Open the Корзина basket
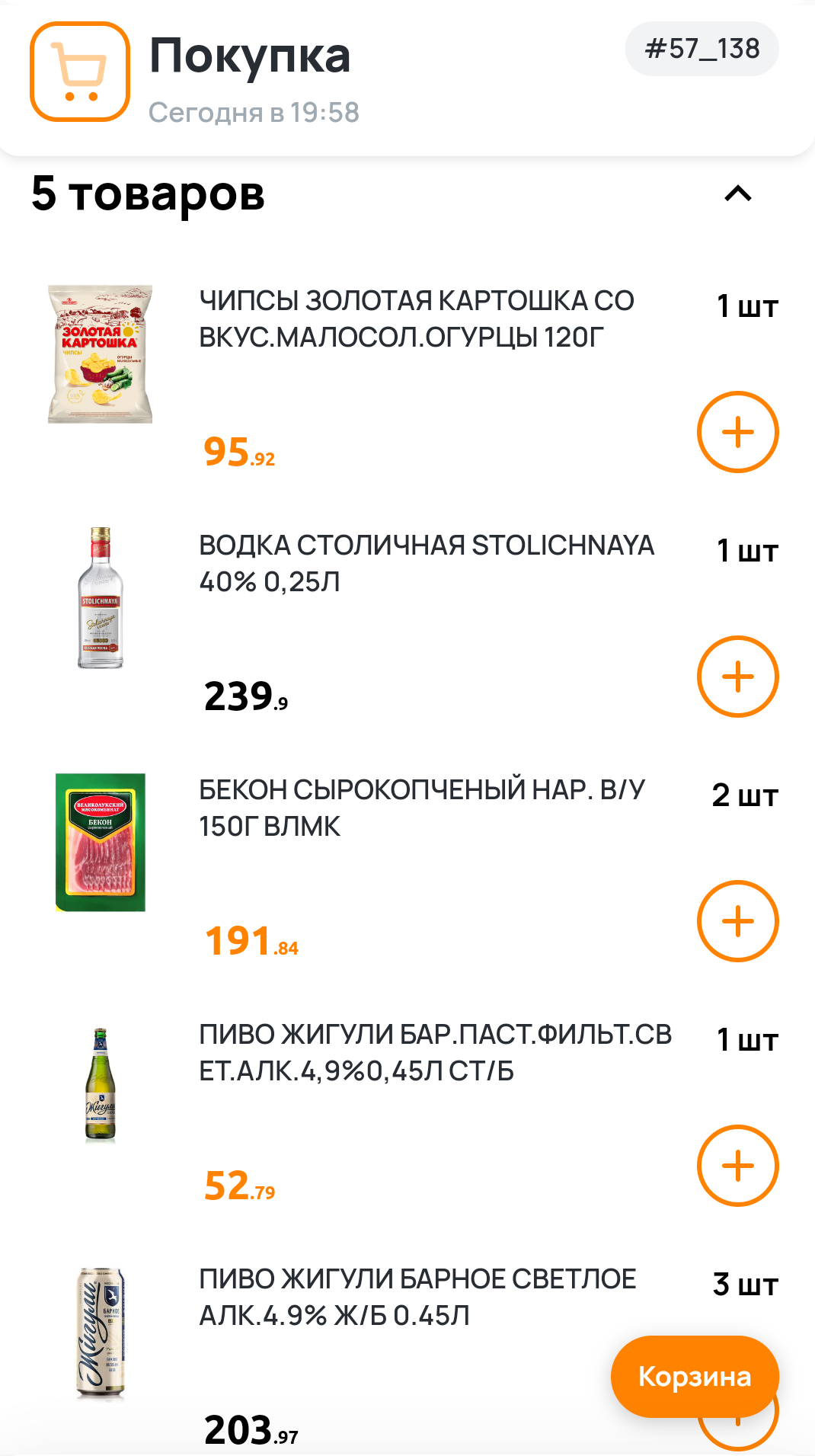 click(694, 1375)
